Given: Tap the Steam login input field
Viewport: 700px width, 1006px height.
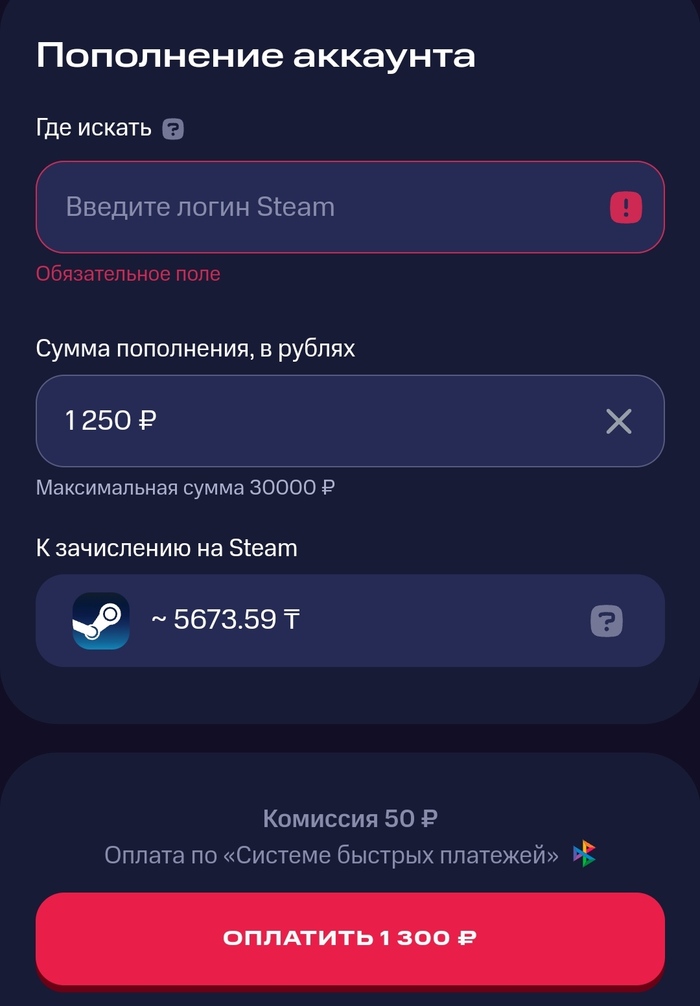Looking at the screenshot, I should tap(320, 207).
